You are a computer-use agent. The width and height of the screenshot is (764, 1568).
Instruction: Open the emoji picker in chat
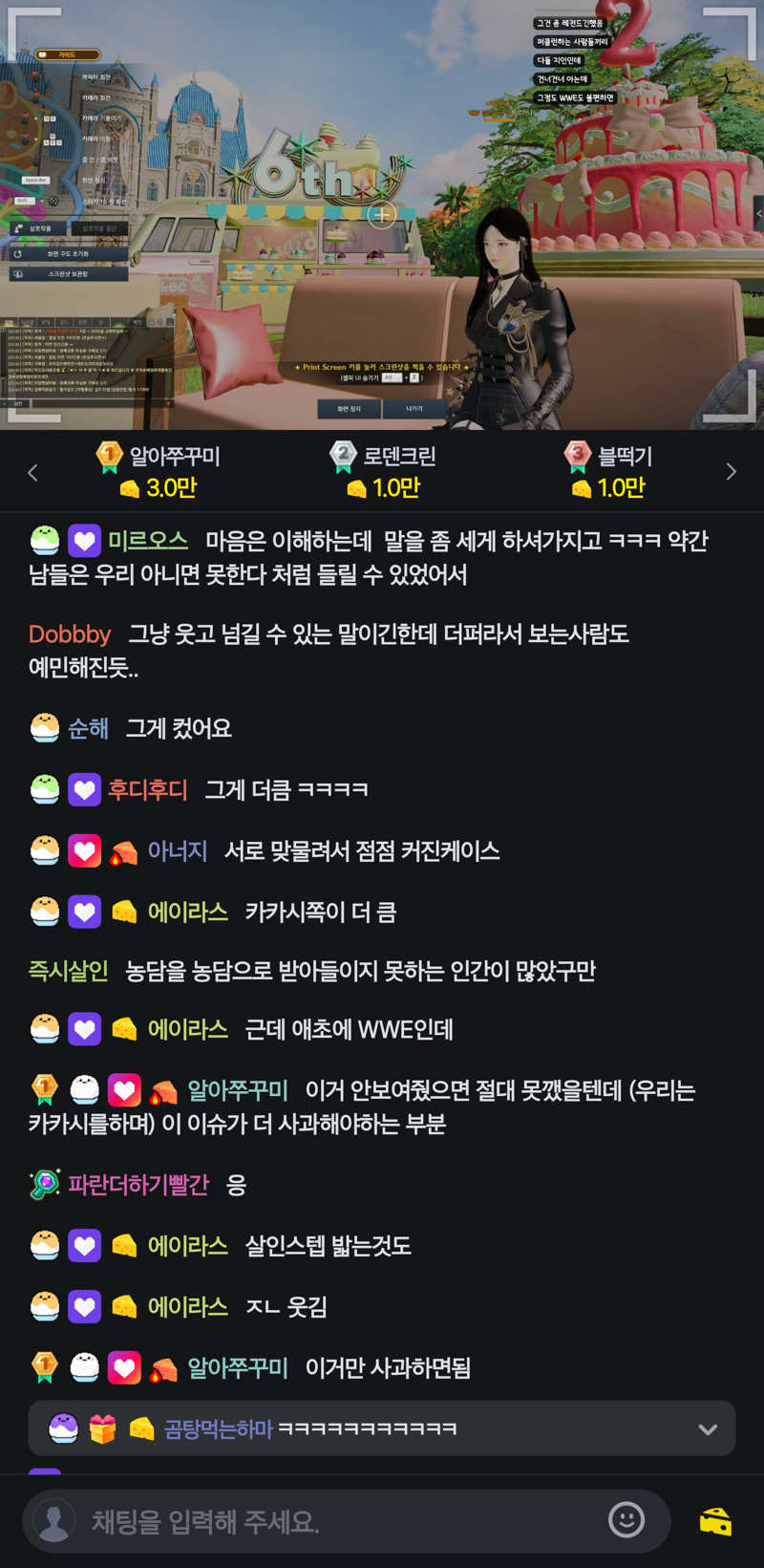626,1519
